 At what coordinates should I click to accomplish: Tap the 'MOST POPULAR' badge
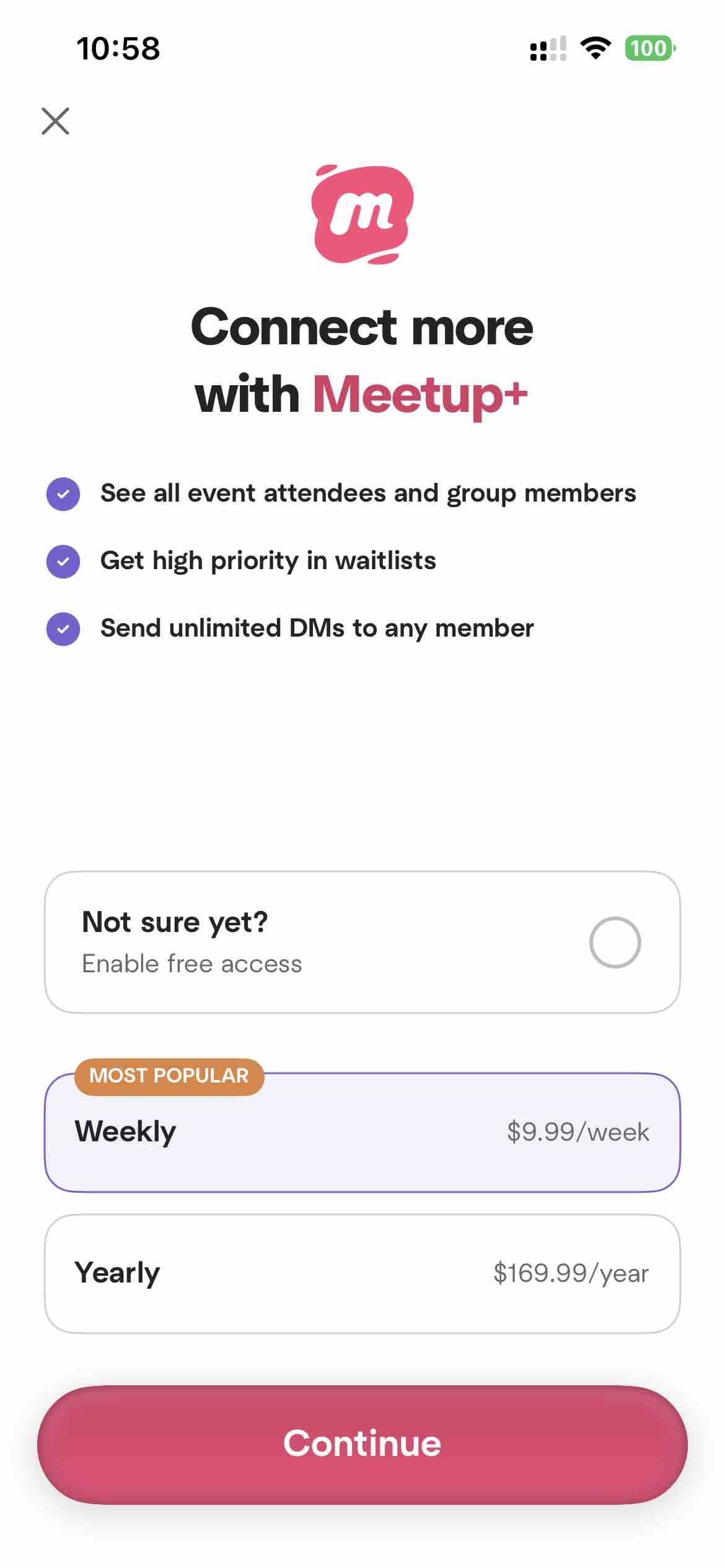(169, 1076)
